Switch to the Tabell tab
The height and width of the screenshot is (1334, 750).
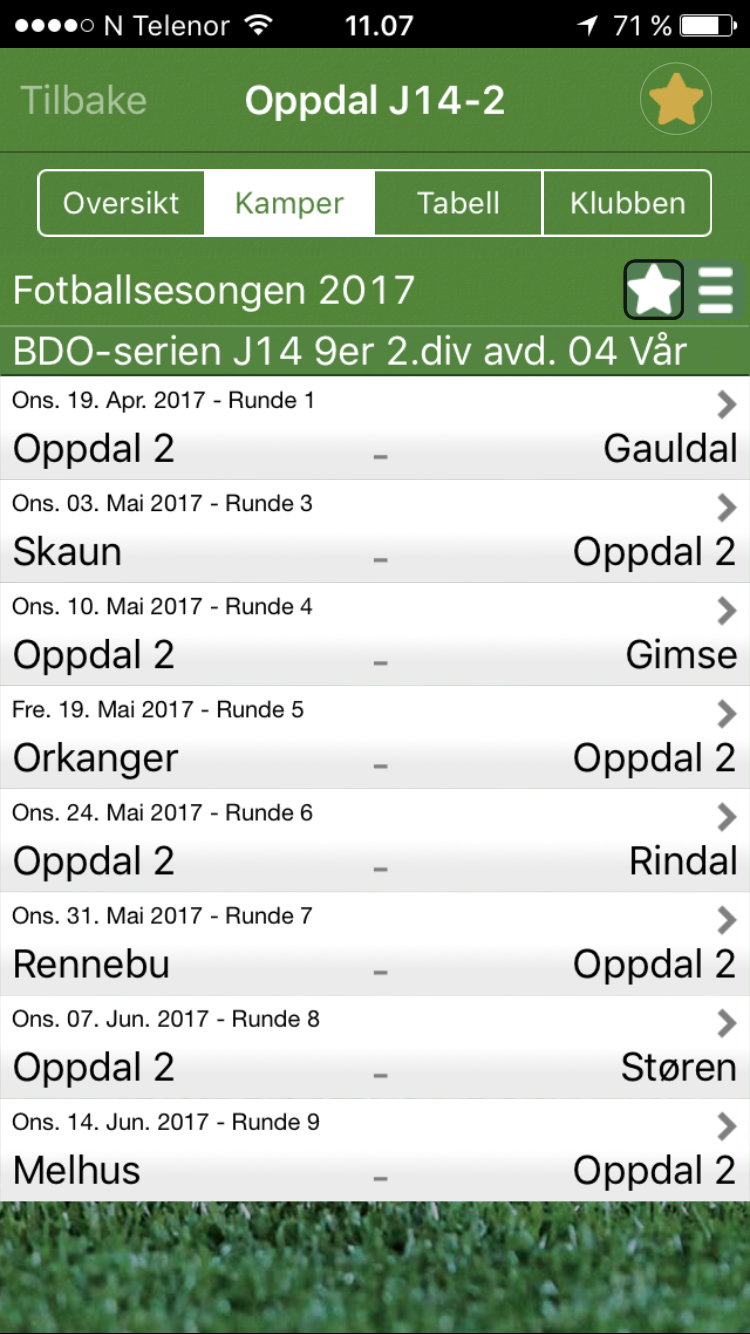click(458, 202)
